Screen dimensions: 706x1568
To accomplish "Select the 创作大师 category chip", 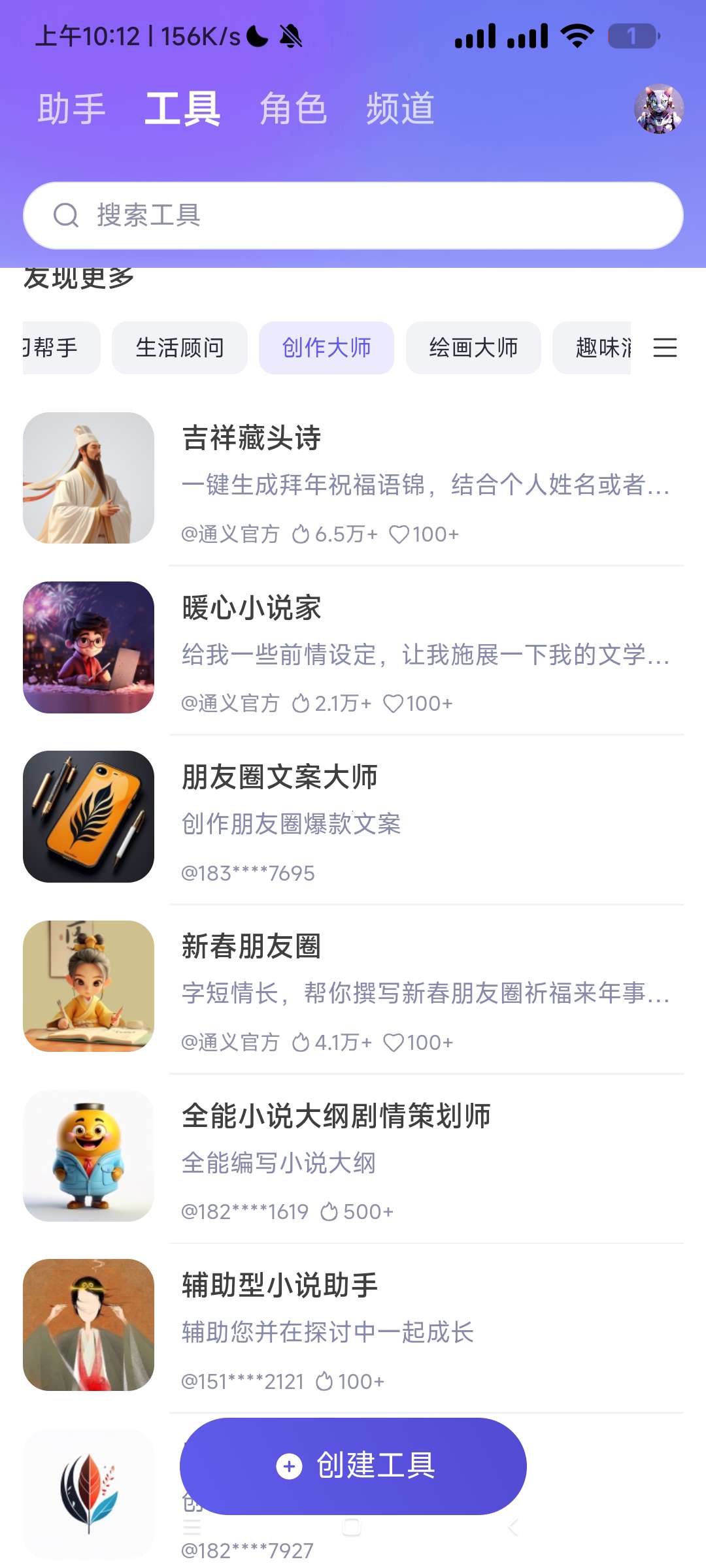I will 326,348.
